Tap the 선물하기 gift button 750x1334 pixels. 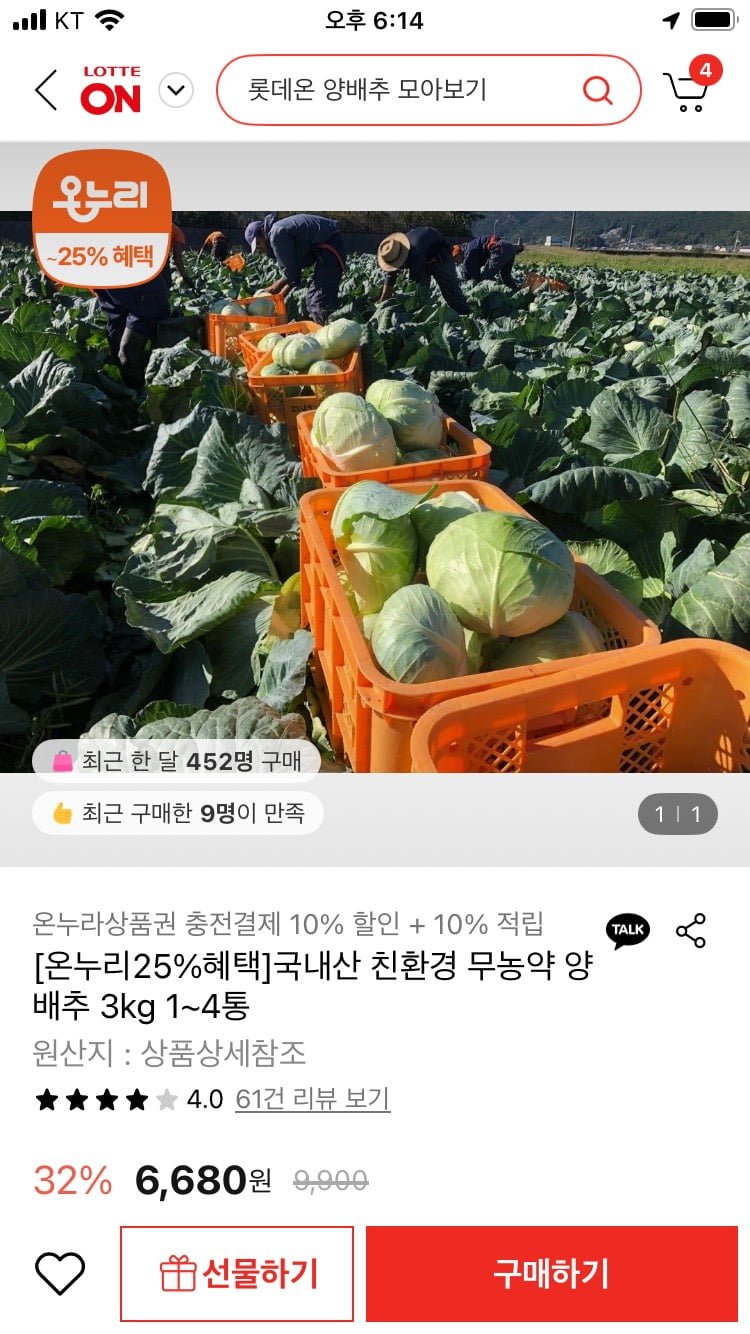(237, 1274)
